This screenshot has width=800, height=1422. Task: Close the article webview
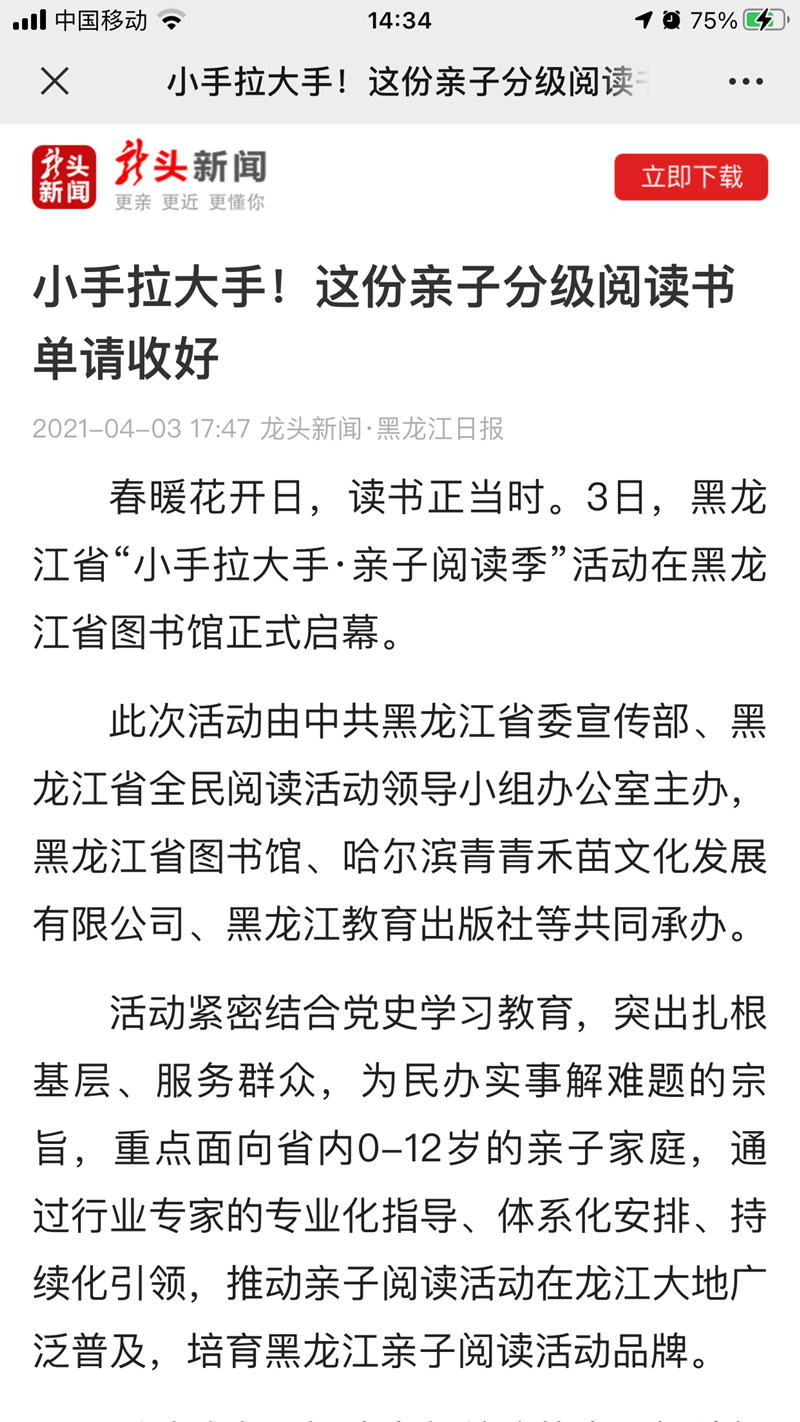click(55, 81)
